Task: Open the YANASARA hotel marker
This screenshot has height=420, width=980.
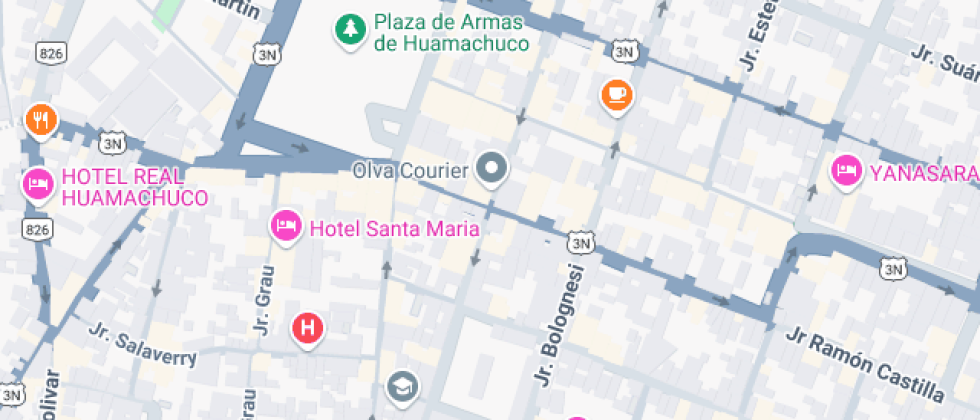Action: click(x=846, y=171)
